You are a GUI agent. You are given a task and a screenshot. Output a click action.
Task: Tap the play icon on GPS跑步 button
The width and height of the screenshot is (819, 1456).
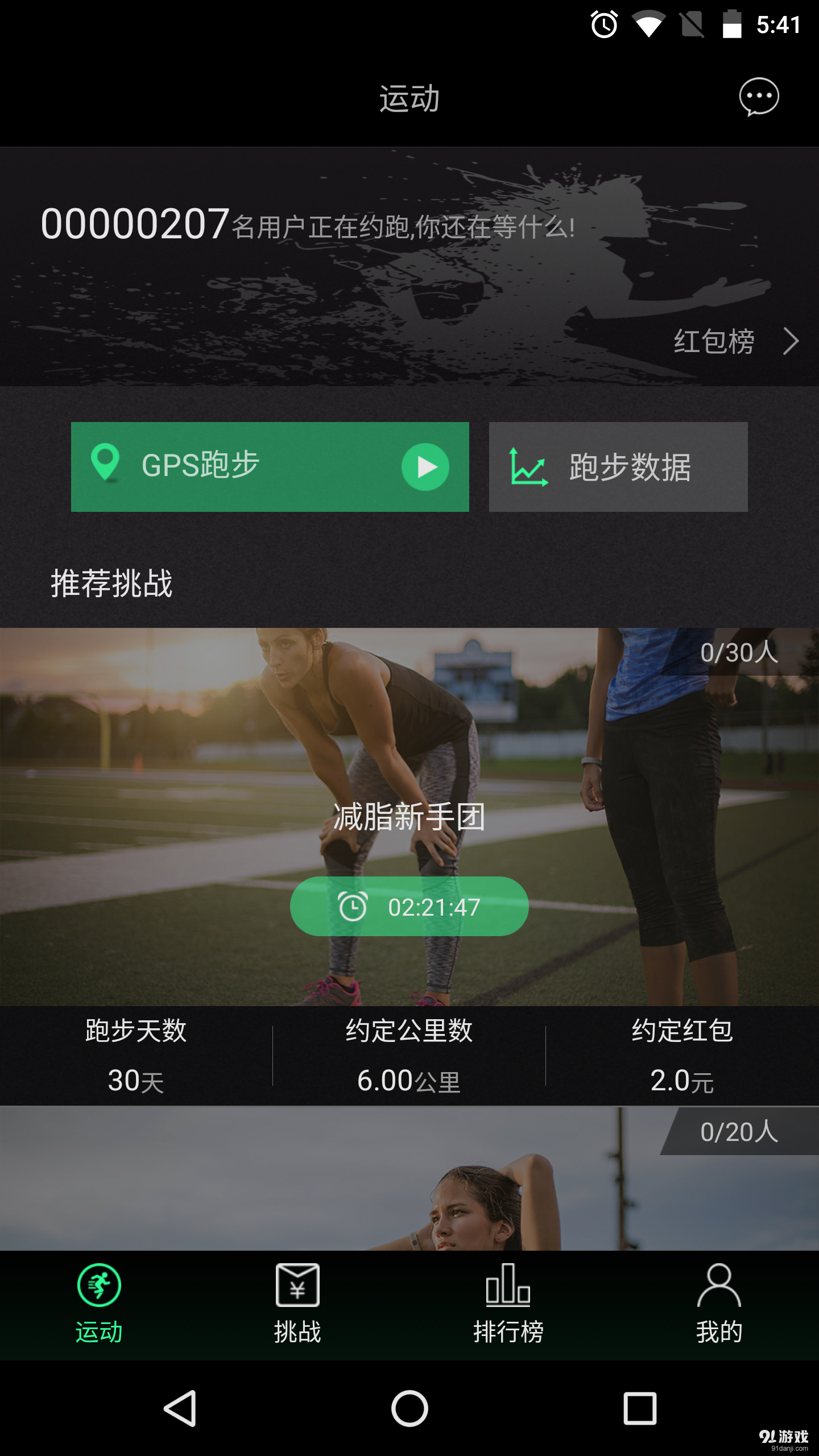(x=425, y=466)
